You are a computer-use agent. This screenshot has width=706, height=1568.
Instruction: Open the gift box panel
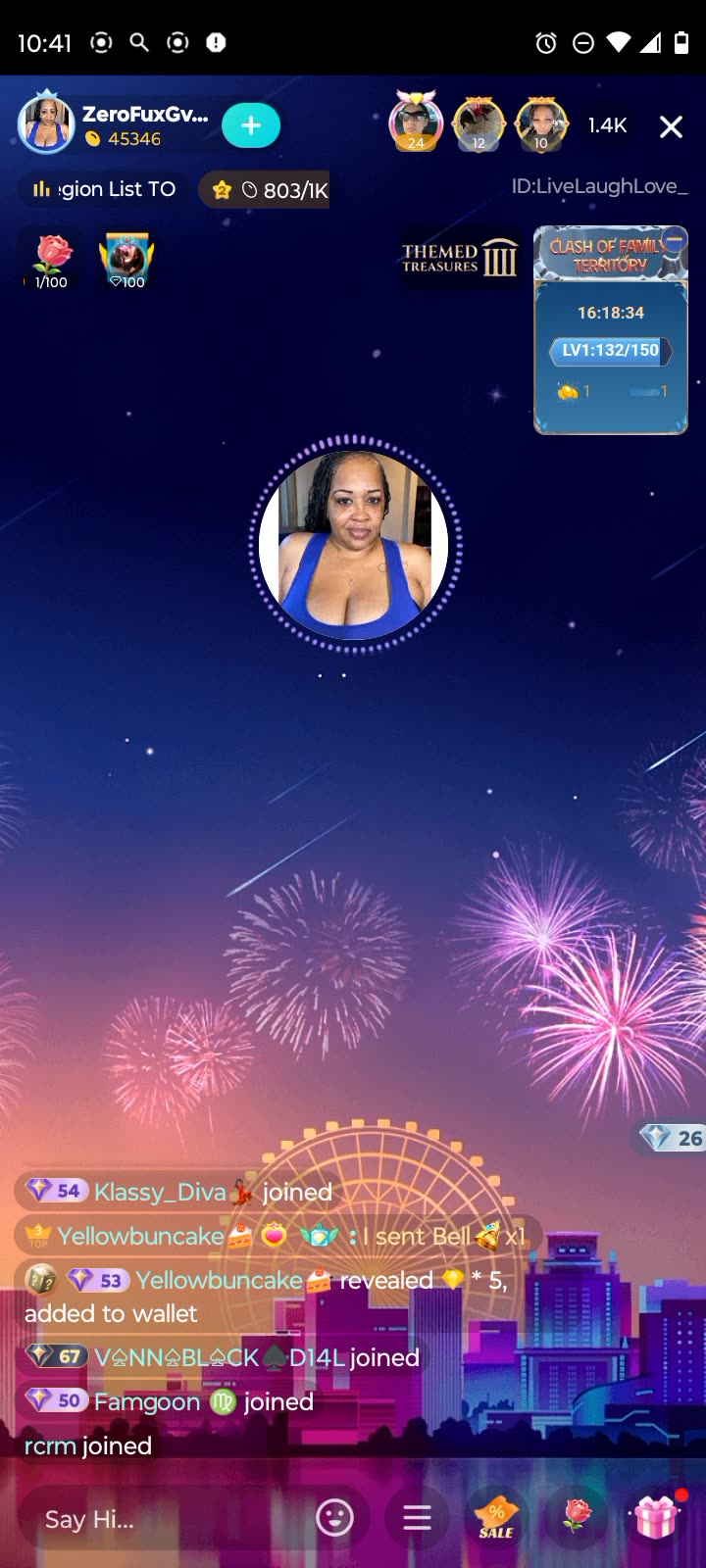click(656, 1517)
